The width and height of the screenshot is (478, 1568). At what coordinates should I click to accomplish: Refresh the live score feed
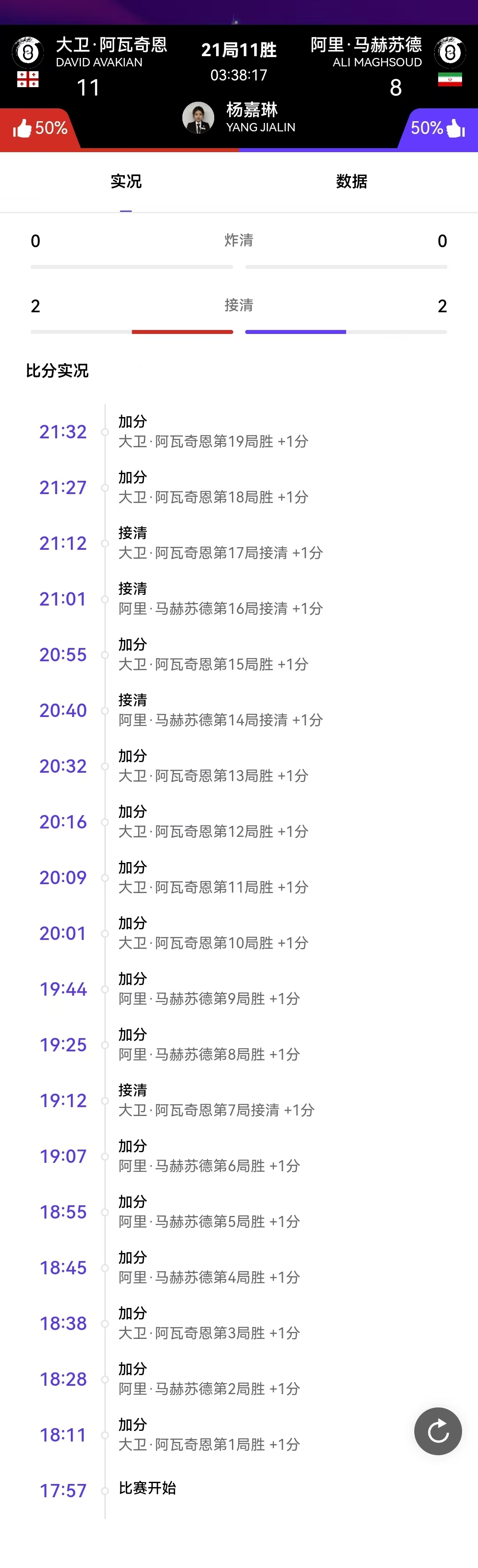pyautogui.click(x=438, y=1431)
